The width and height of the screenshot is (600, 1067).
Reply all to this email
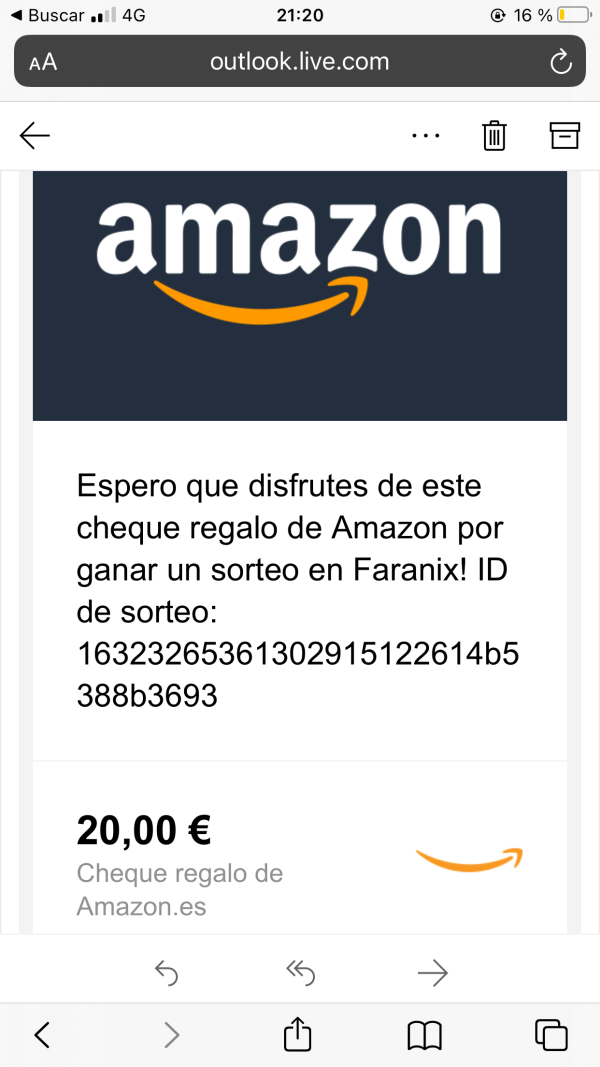click(x=300, y=972)
